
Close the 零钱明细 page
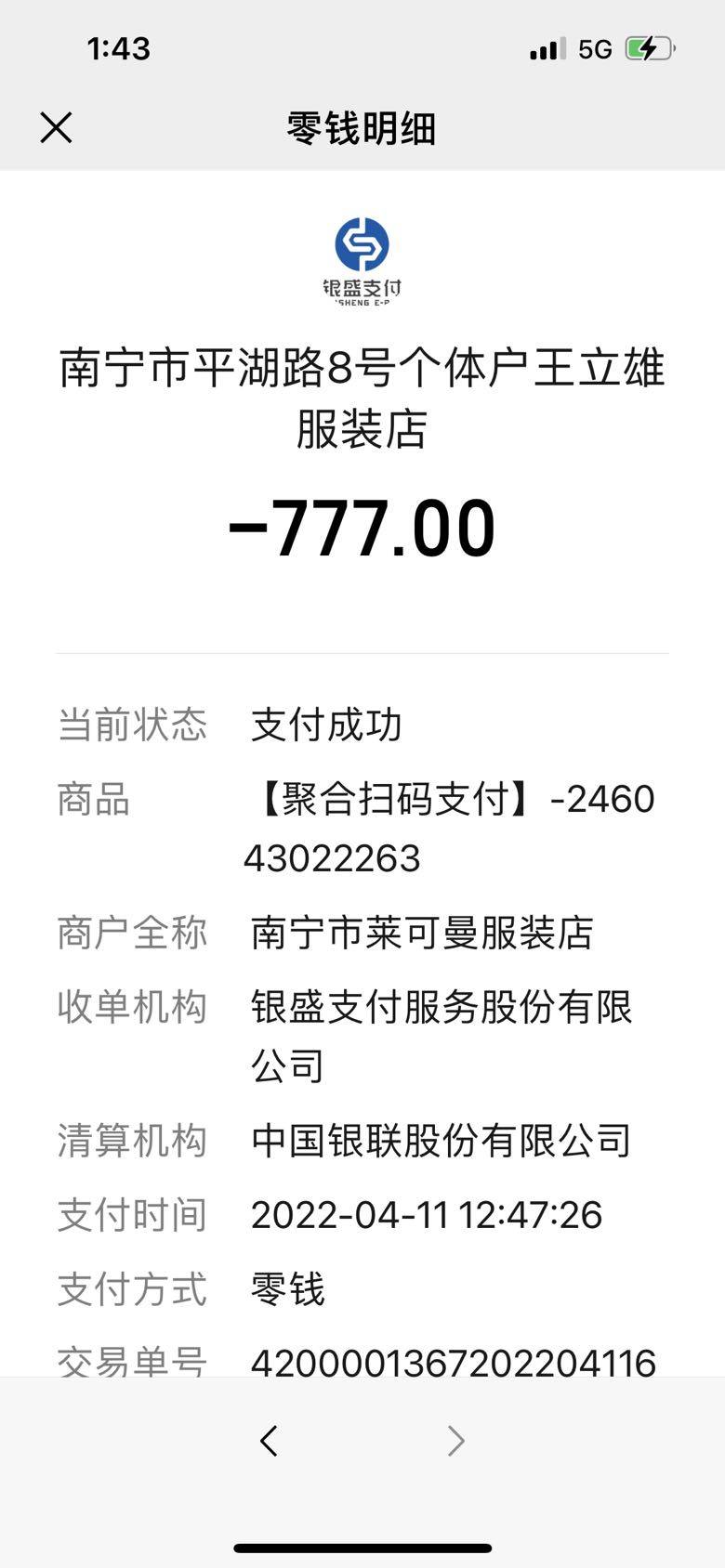[x=56, y=128]
